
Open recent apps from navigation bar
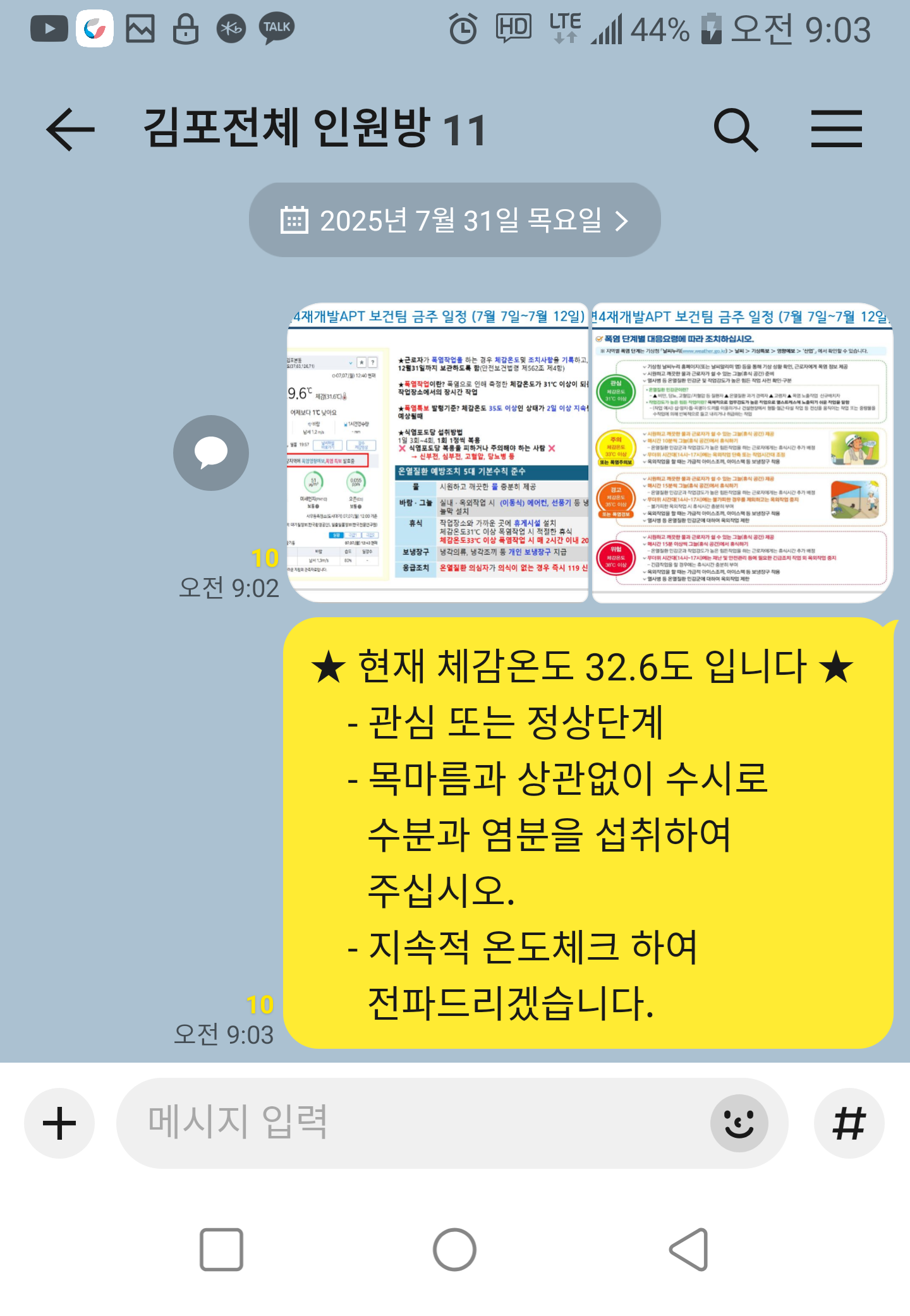pyautogui.click(x=221, y=1249)
